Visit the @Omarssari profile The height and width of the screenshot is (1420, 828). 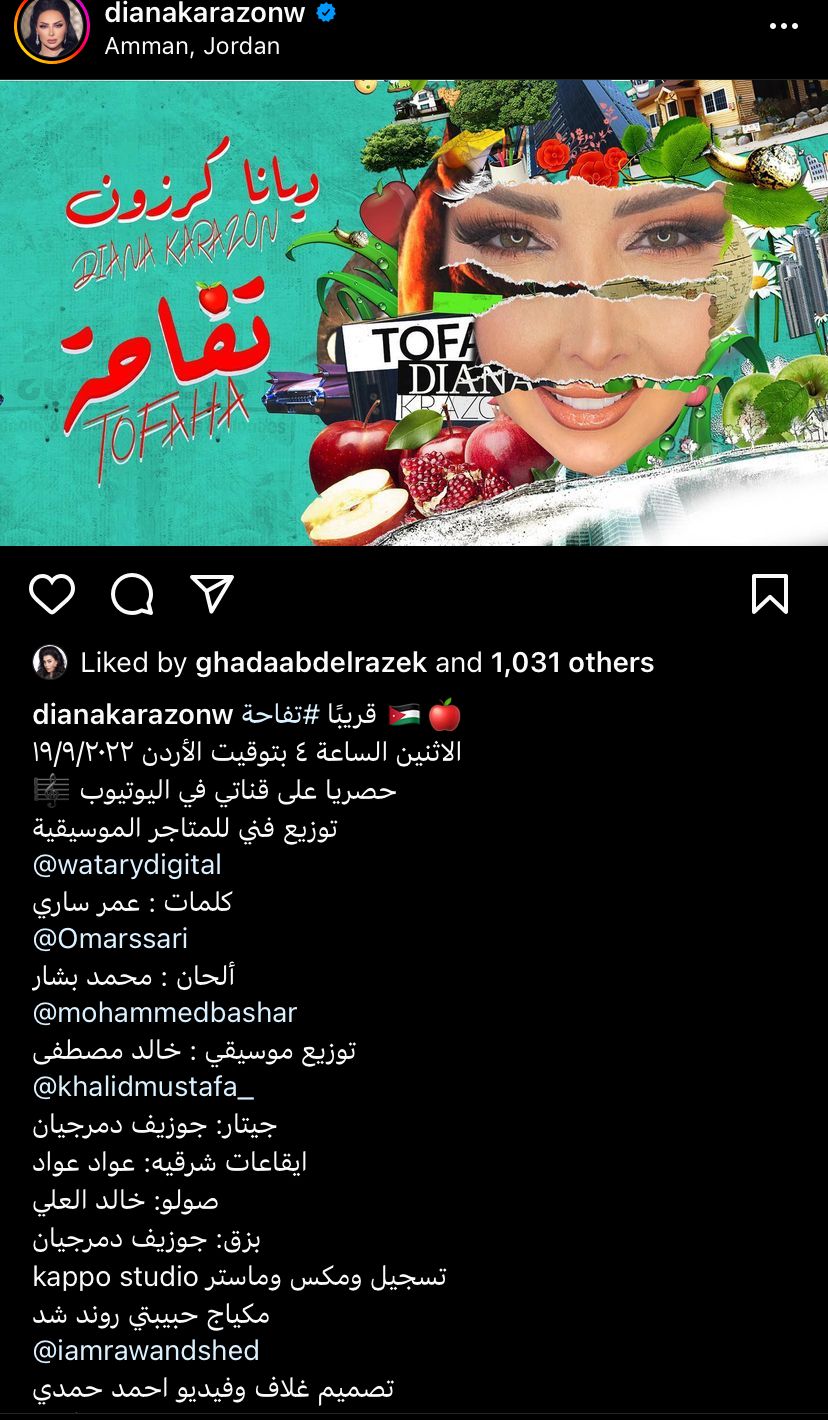(x=110, y=938)
